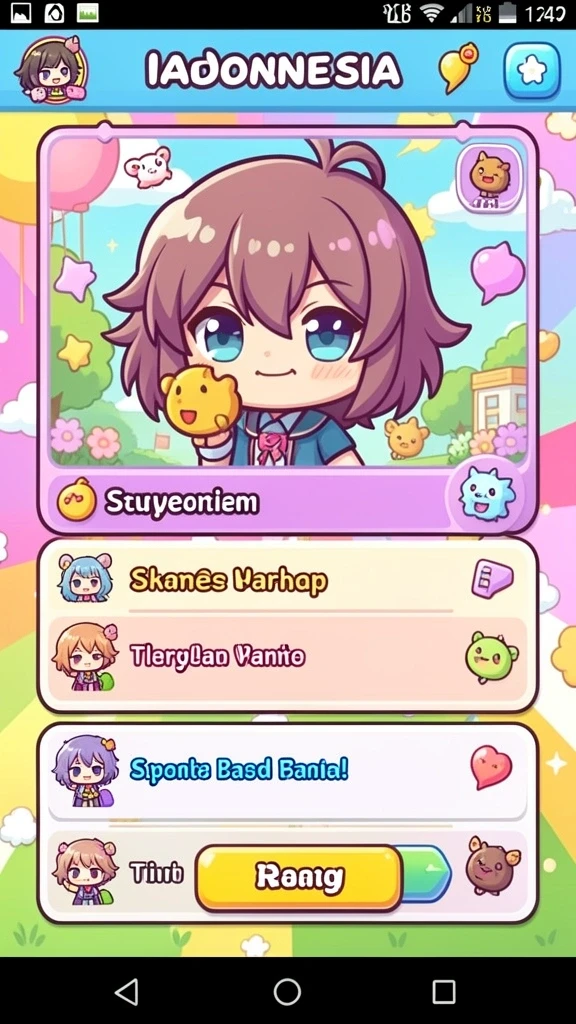Open the Skanes Harhap row
576x1024 pixels.
click(287, 579)
